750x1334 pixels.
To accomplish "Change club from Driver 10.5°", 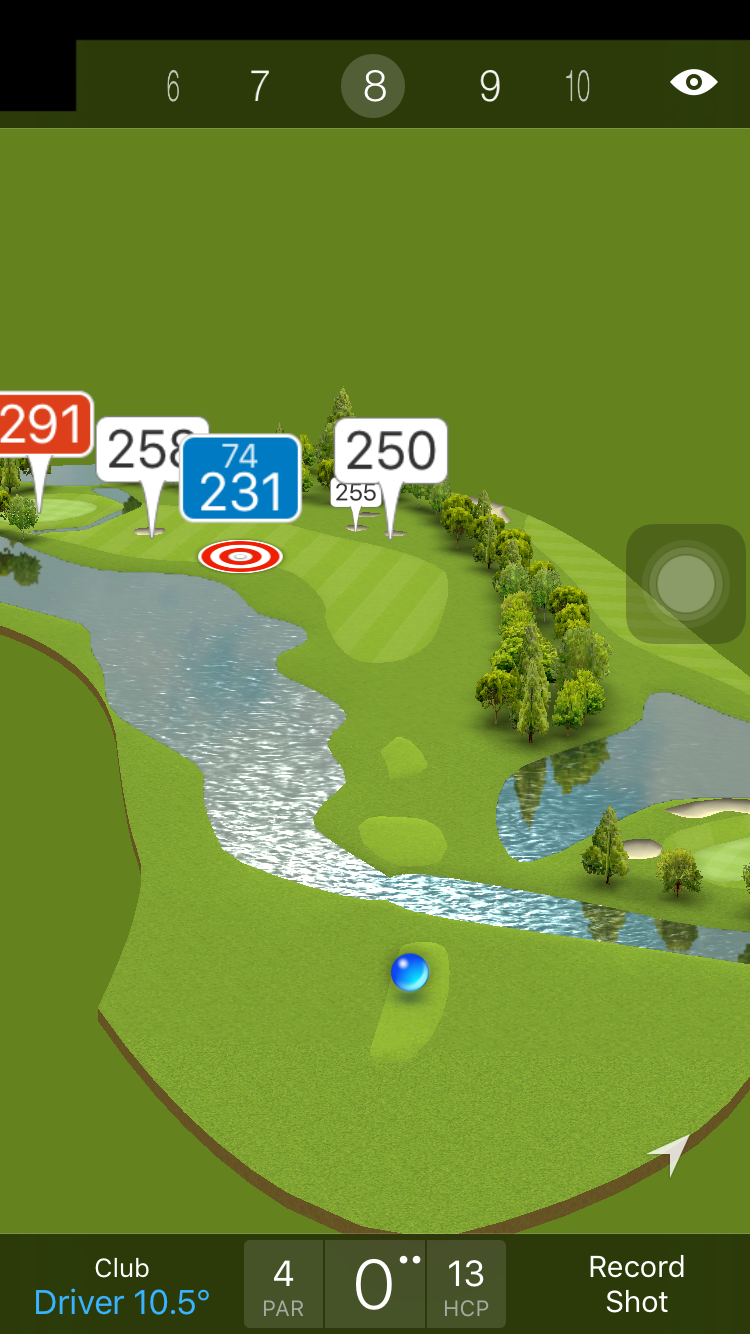I will (x=122, y=1286).
